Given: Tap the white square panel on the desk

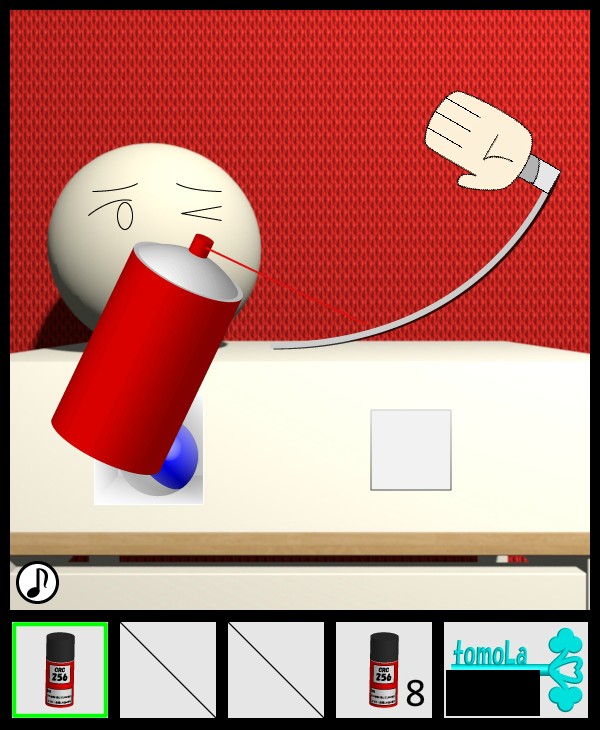Looking at the screenshot, I should [x=411, y=450].
